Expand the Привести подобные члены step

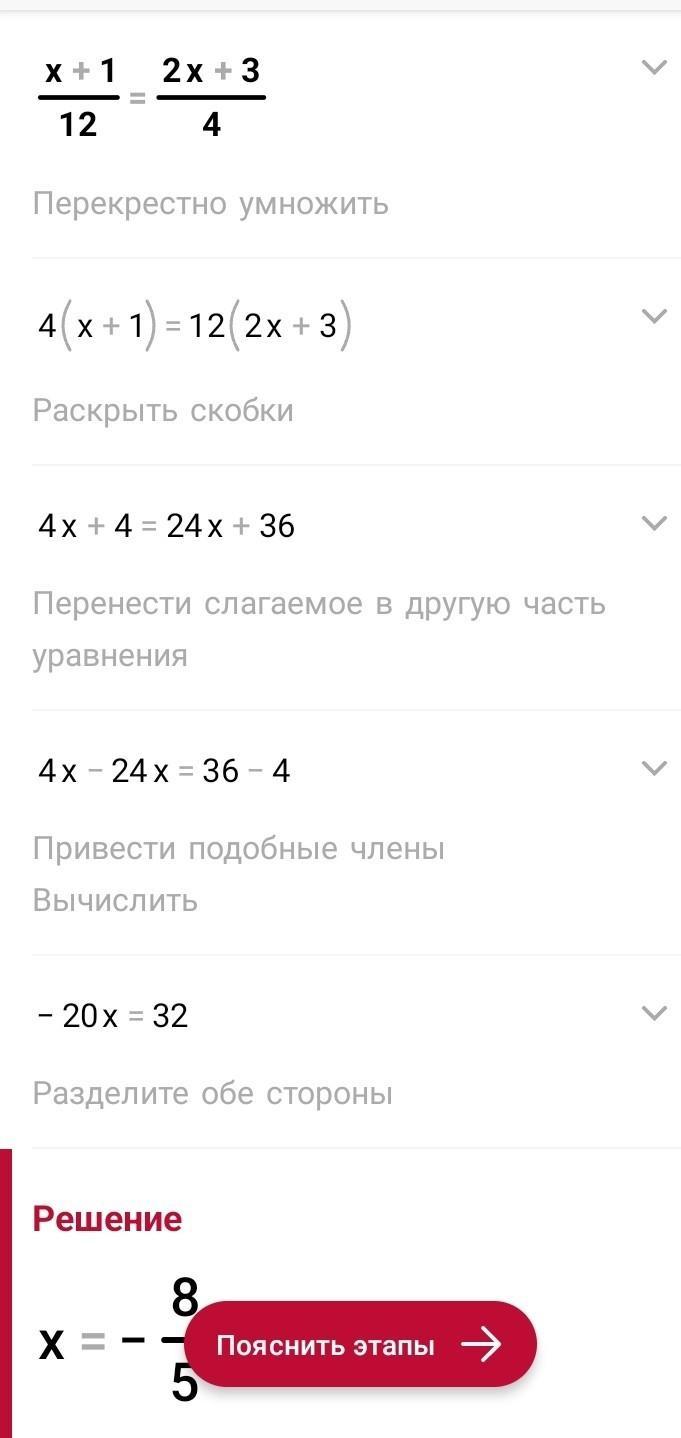coord(653,768)
